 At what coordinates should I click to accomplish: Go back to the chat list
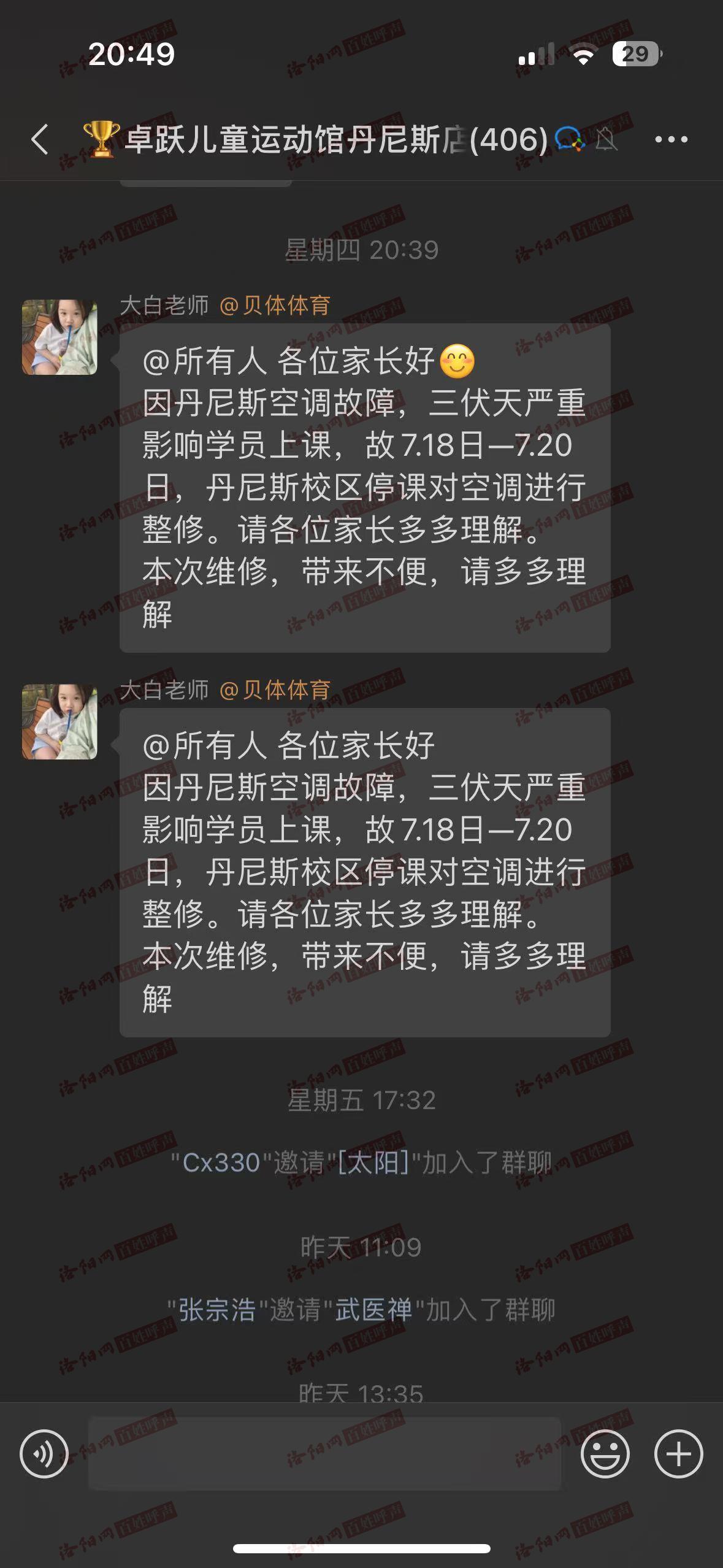point(40,139)
